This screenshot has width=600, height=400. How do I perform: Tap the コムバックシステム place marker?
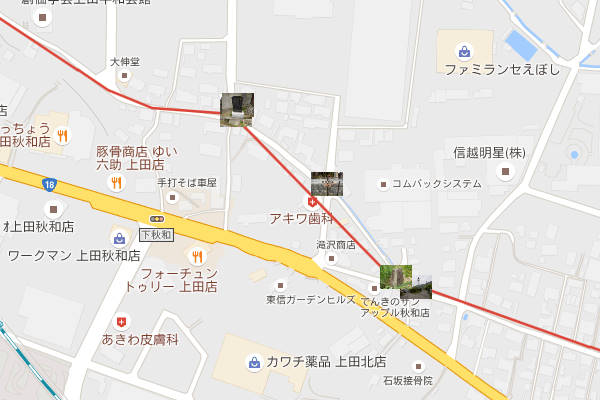point(382,184)
